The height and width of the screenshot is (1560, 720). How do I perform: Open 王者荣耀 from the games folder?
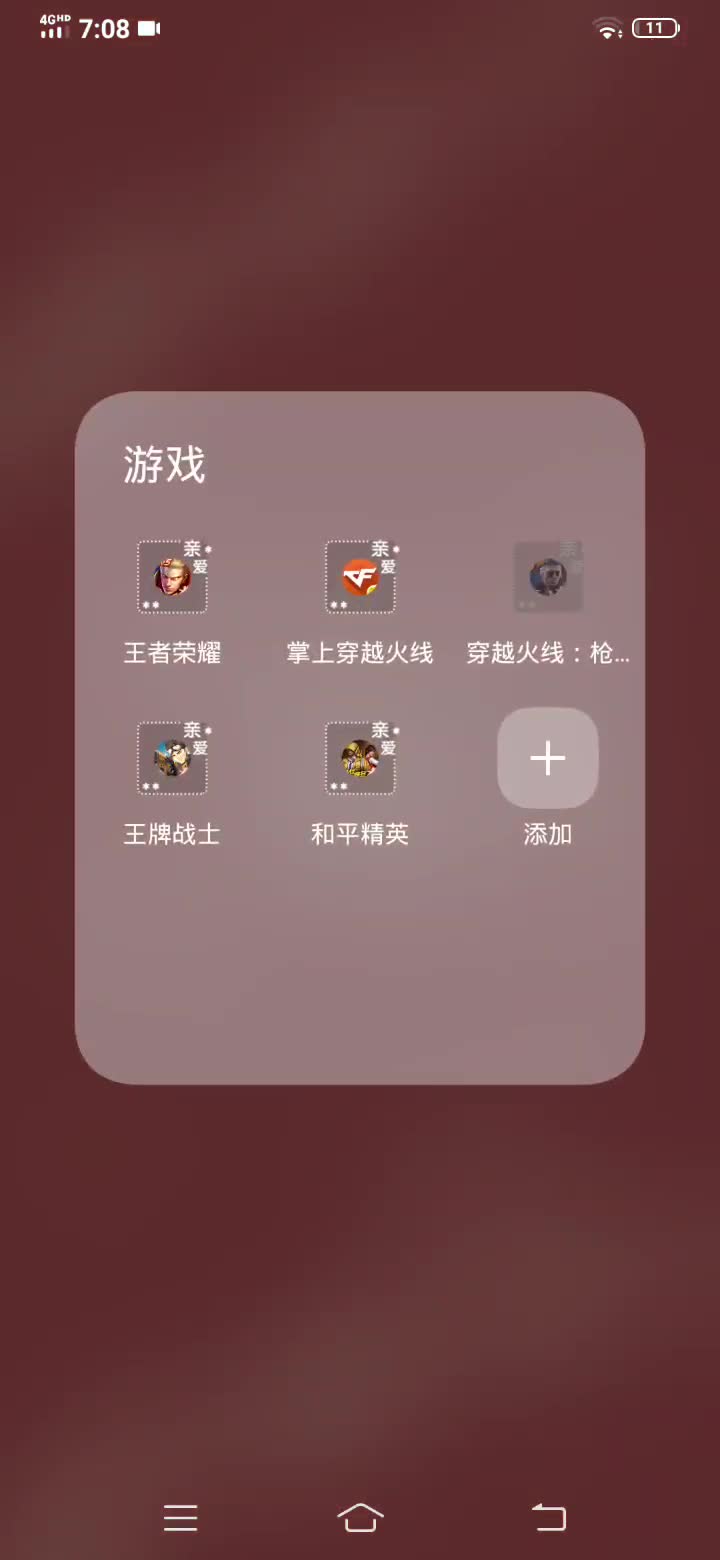tap(170, 577)
